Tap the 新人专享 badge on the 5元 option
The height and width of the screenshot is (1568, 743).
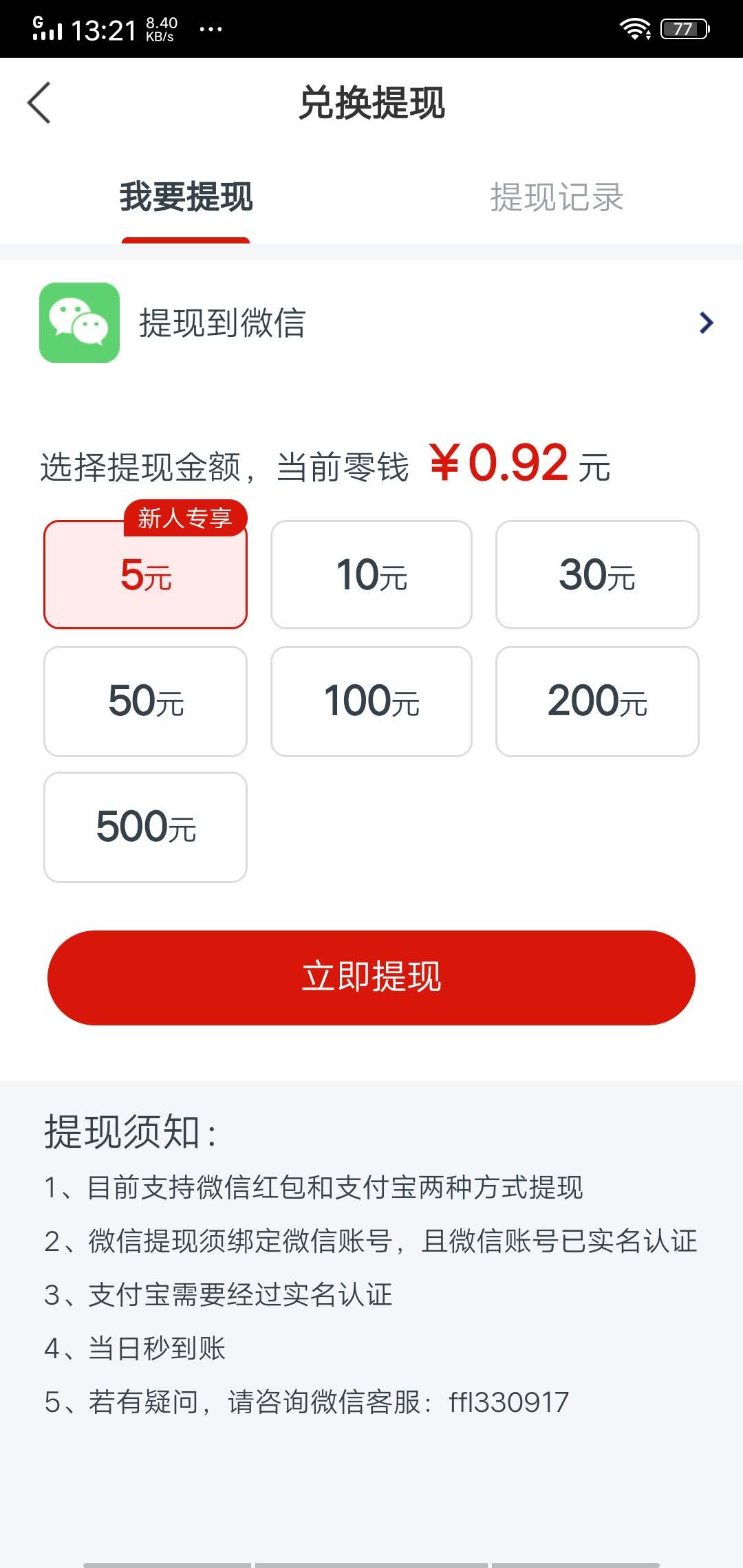coord(186,520)
